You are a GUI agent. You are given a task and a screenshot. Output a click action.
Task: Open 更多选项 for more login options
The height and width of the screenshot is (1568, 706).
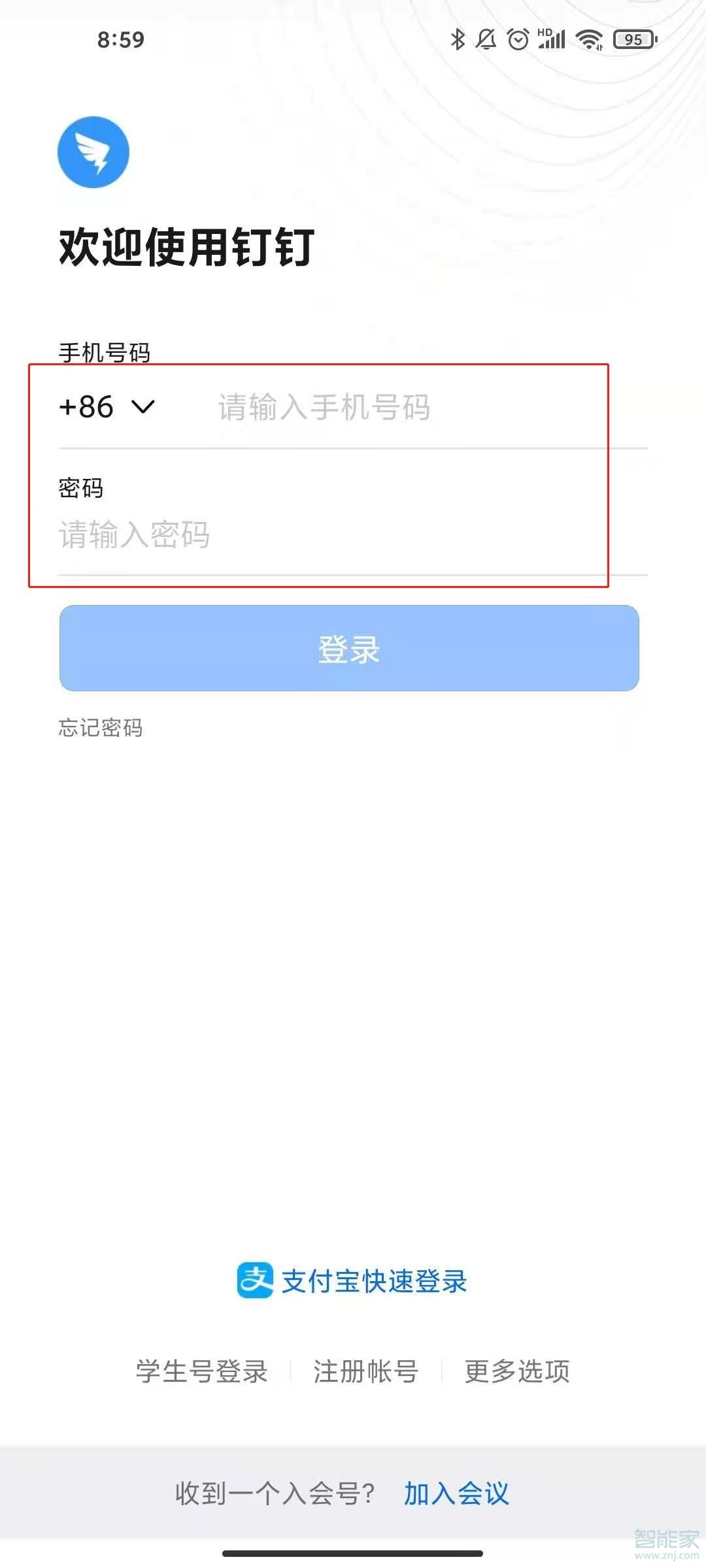pyautogui.click(x=517, y=1371)
